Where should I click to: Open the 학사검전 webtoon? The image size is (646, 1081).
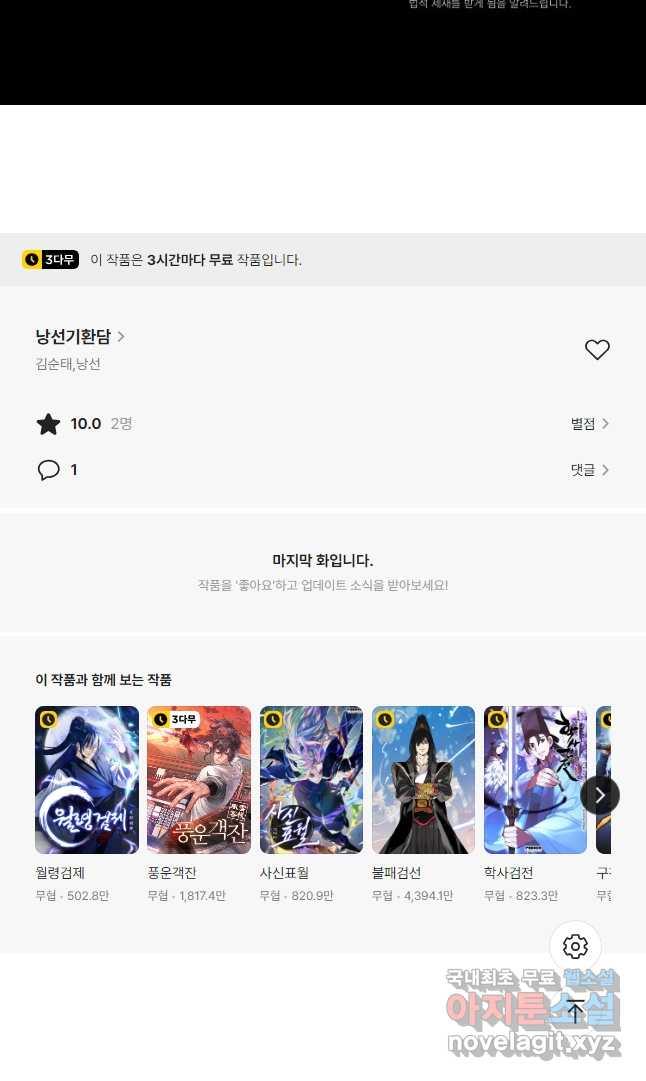tap(535, 780)
